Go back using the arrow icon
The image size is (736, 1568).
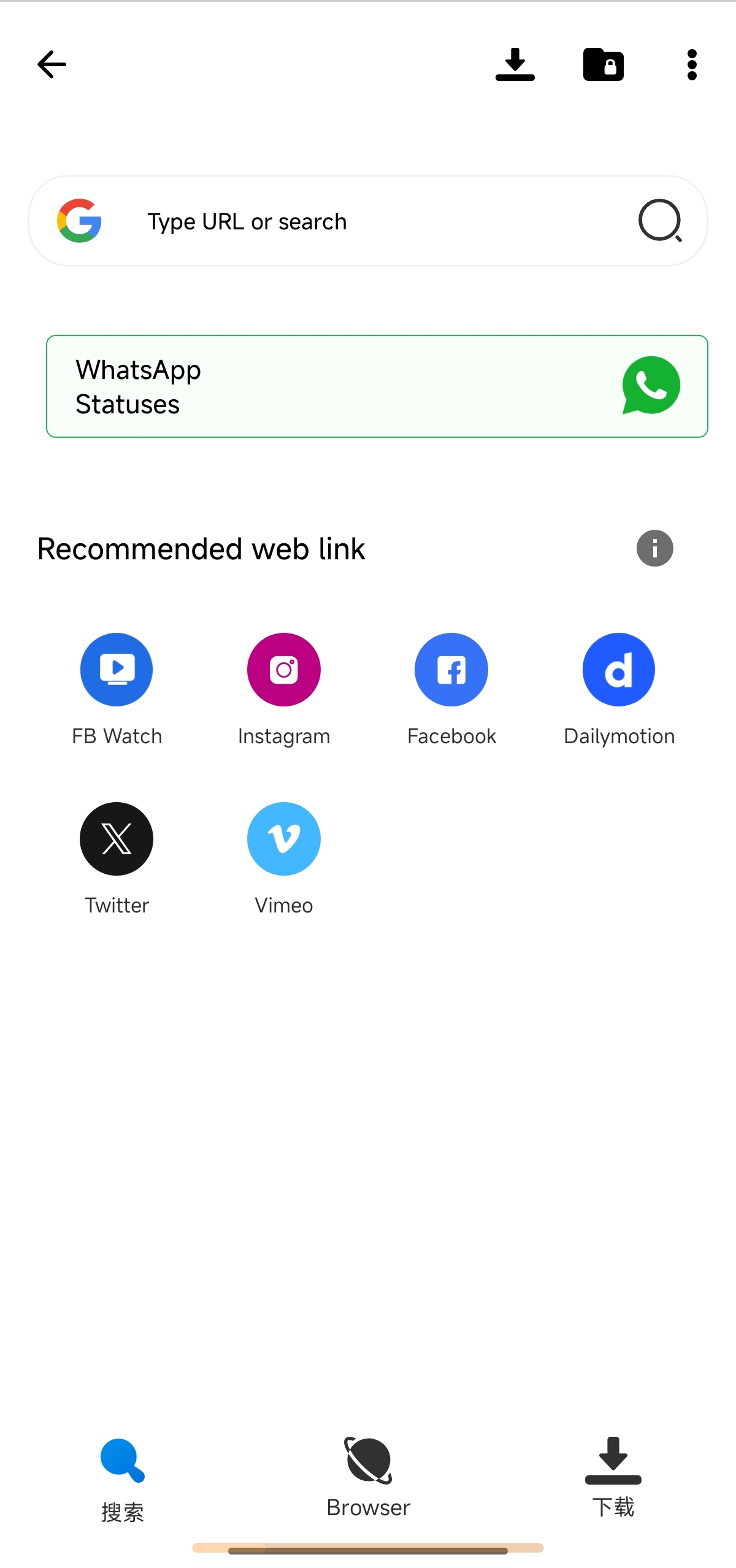[x=52, y=64]
